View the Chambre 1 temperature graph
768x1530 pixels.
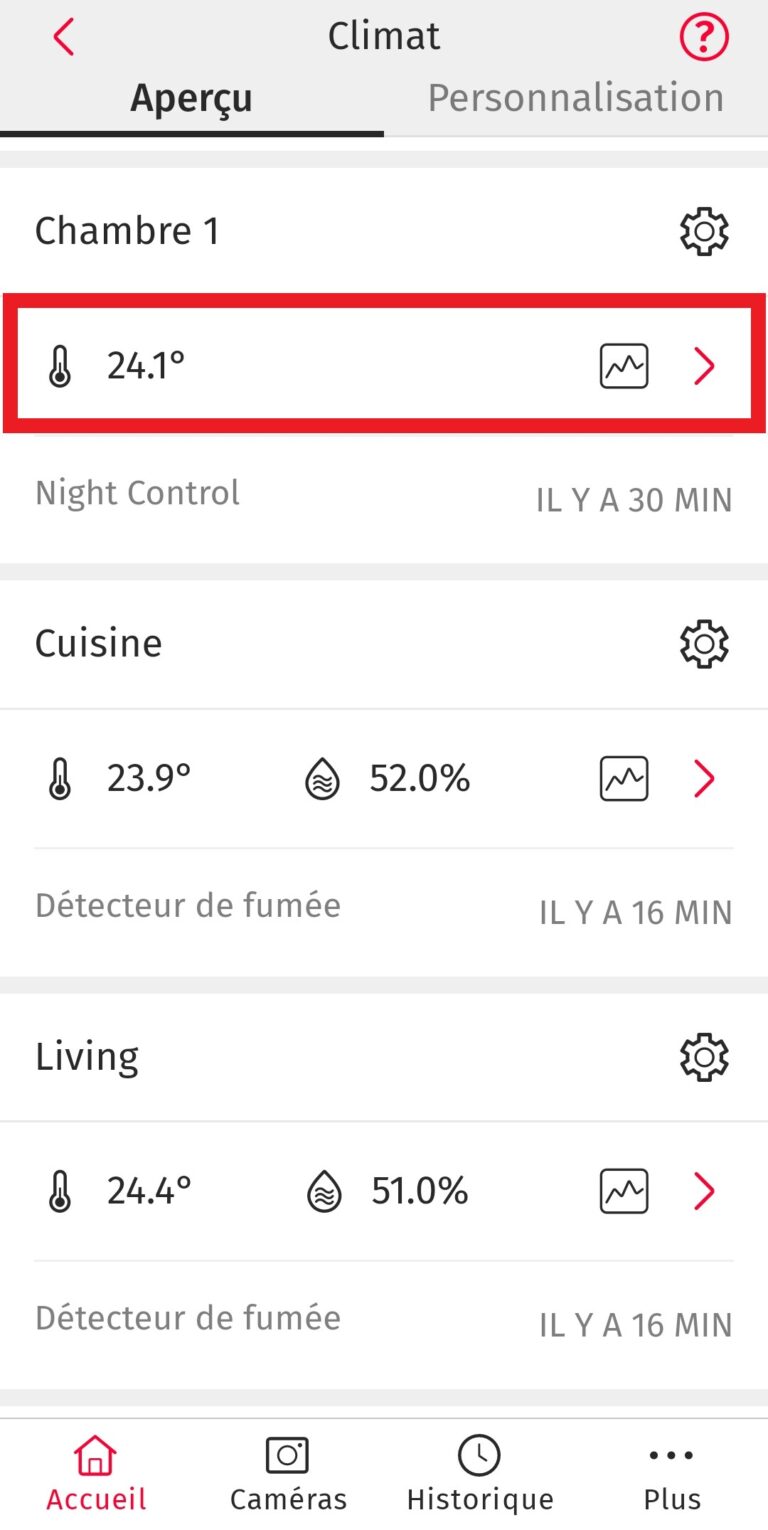[x=624, y=367]
